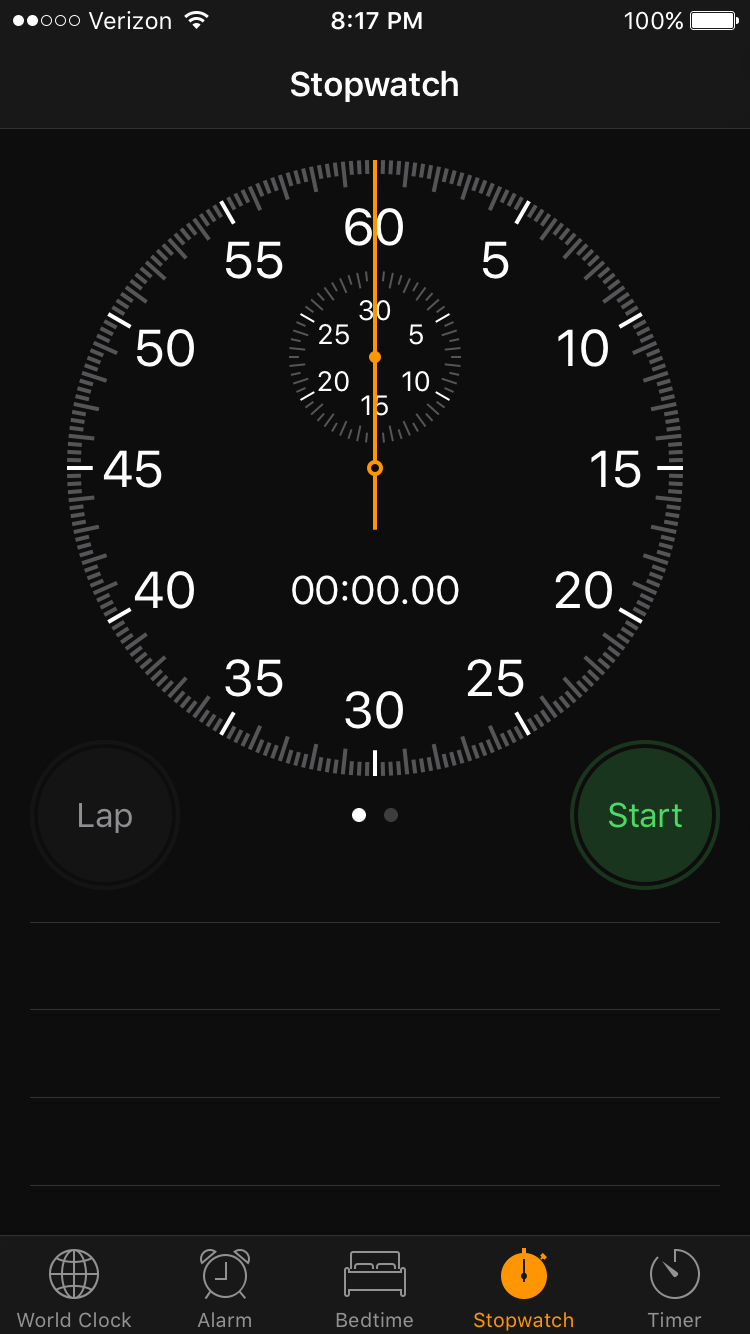Open the Alarm tab

click(x=225, y=1288)
